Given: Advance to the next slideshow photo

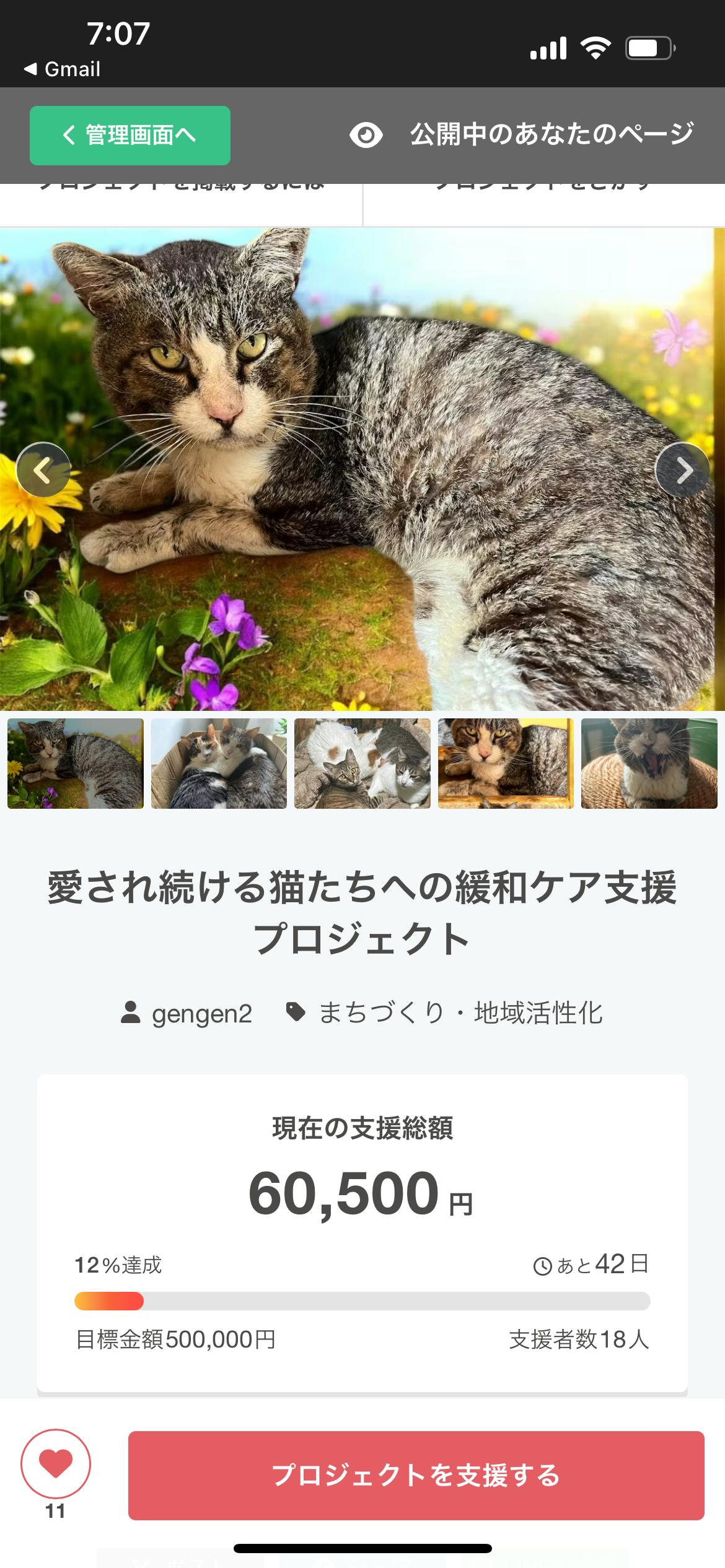Looking at the screenshot, I should (682, 470).
